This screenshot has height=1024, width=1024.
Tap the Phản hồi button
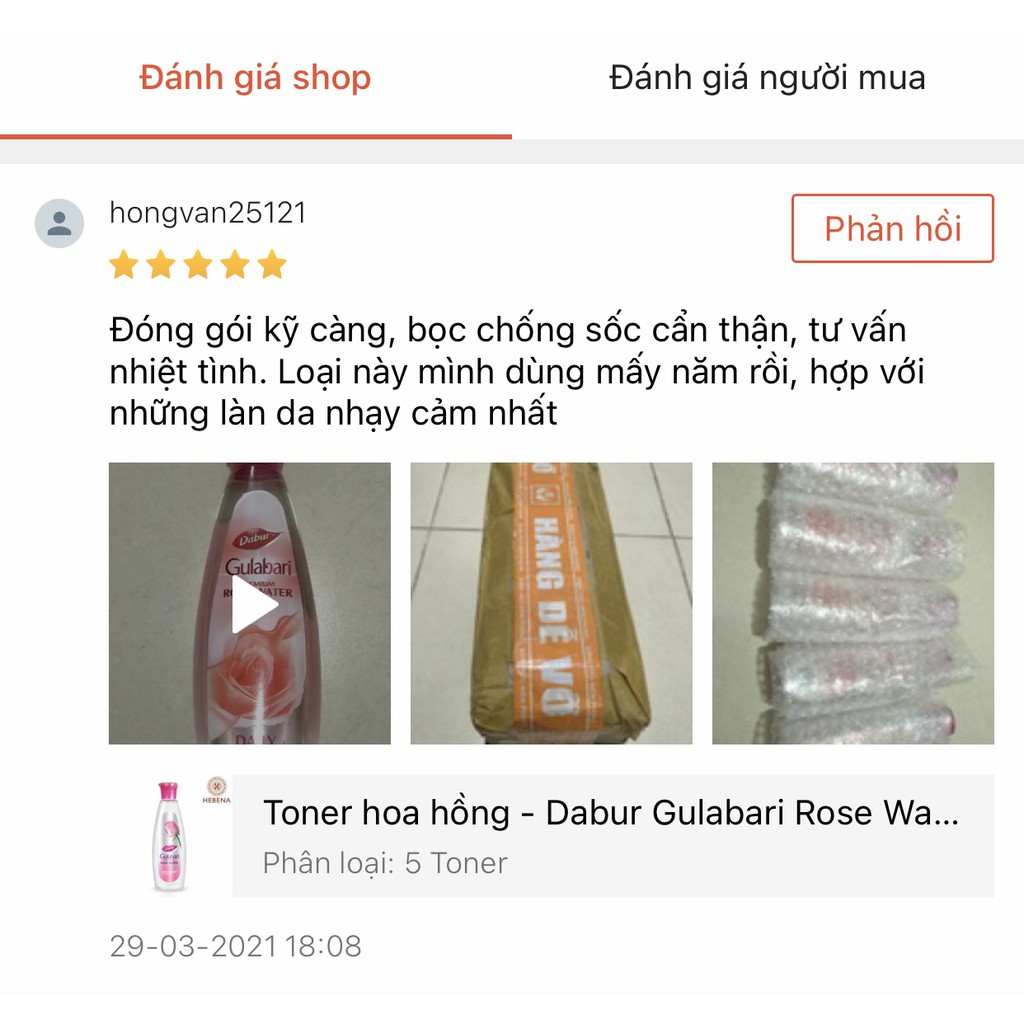click(x=892, y=229)
